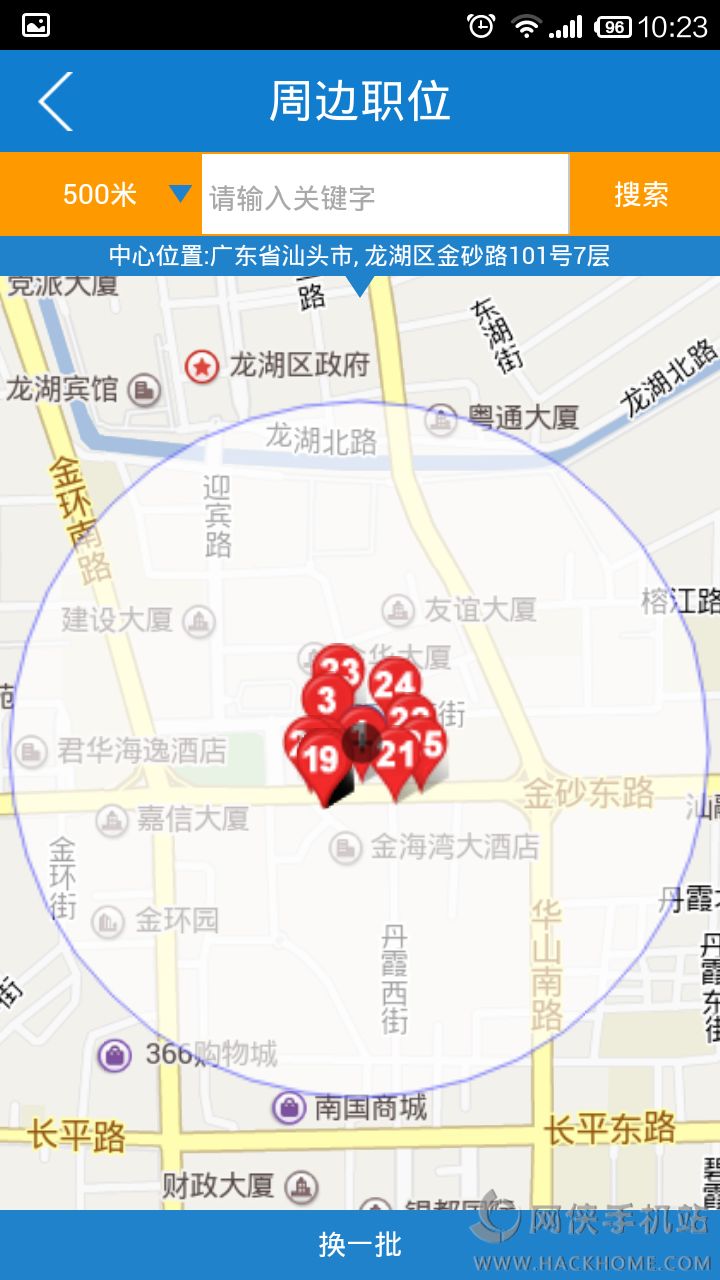Tap the 请输入关键字 keyword field
Viewport: 720px width, 1280px height.
pyautogui.click(x=385, y=195)
